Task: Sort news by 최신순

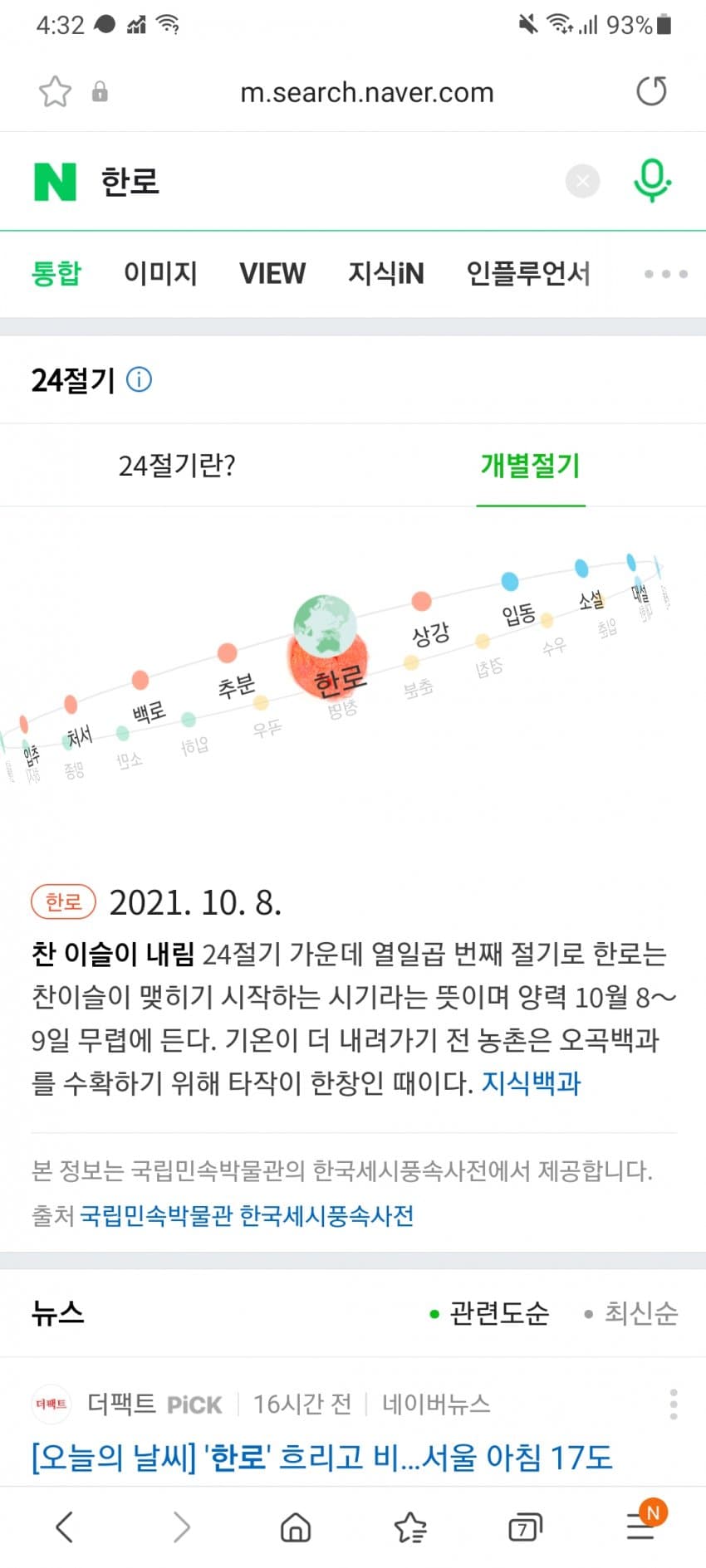Action: [x=640, y=1313]
